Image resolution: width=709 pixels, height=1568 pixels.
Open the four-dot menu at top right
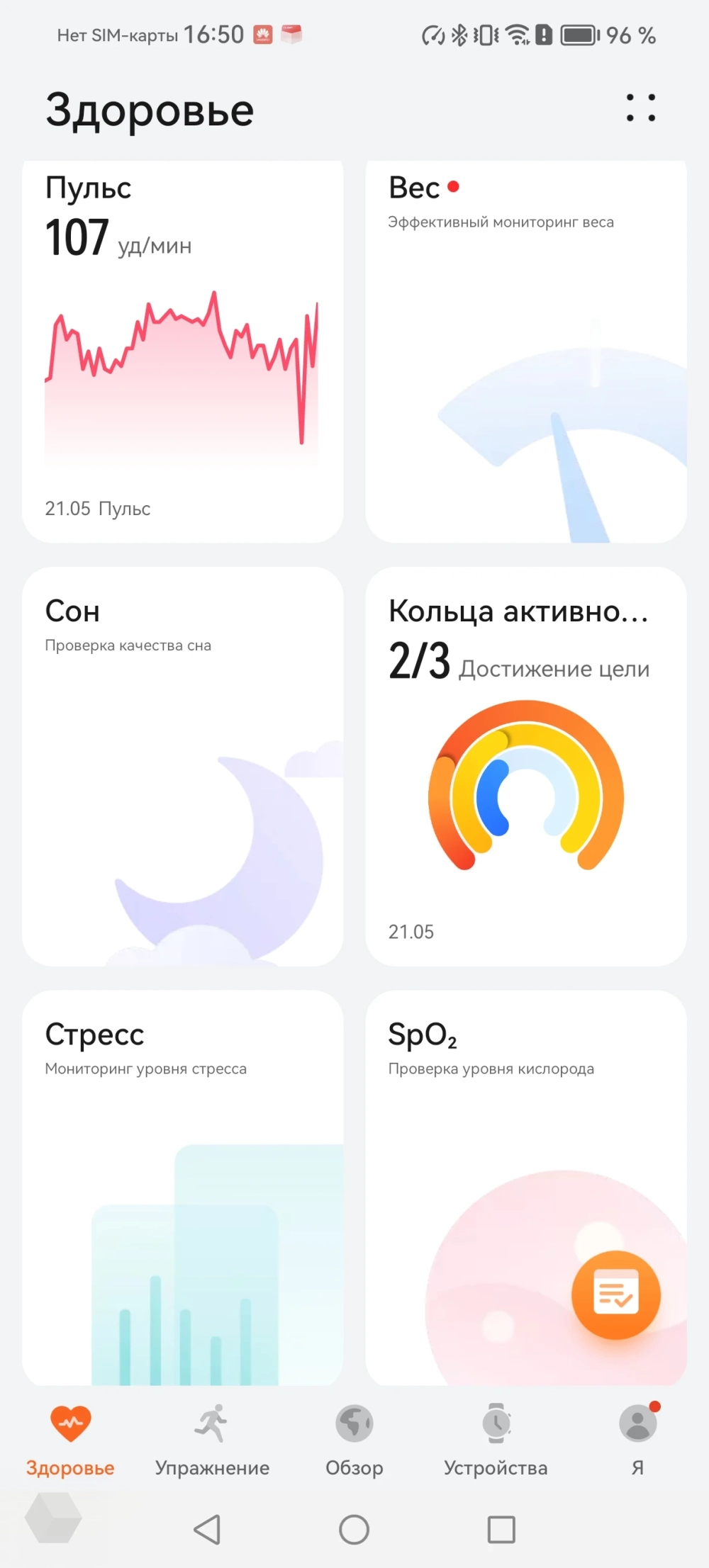641,108
